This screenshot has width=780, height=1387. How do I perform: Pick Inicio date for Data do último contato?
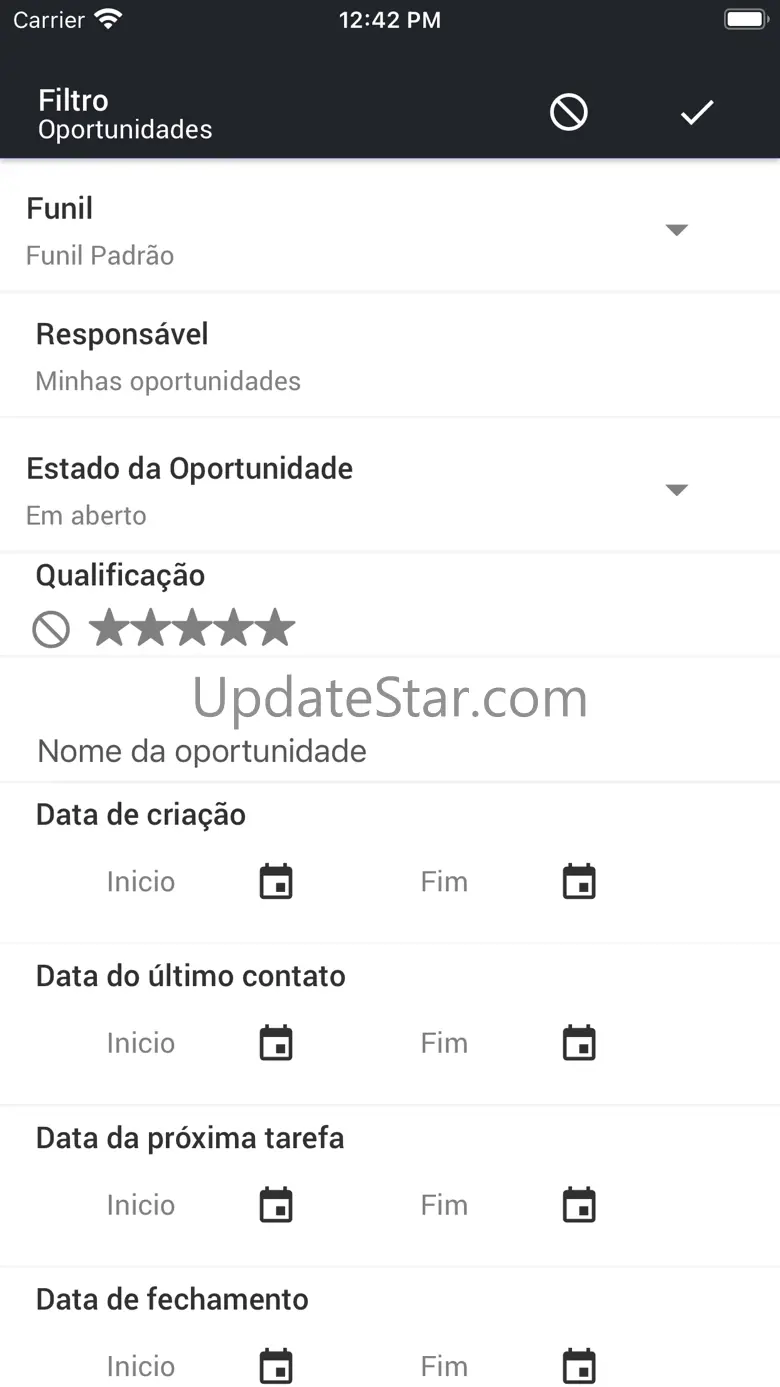[276, 1043]
